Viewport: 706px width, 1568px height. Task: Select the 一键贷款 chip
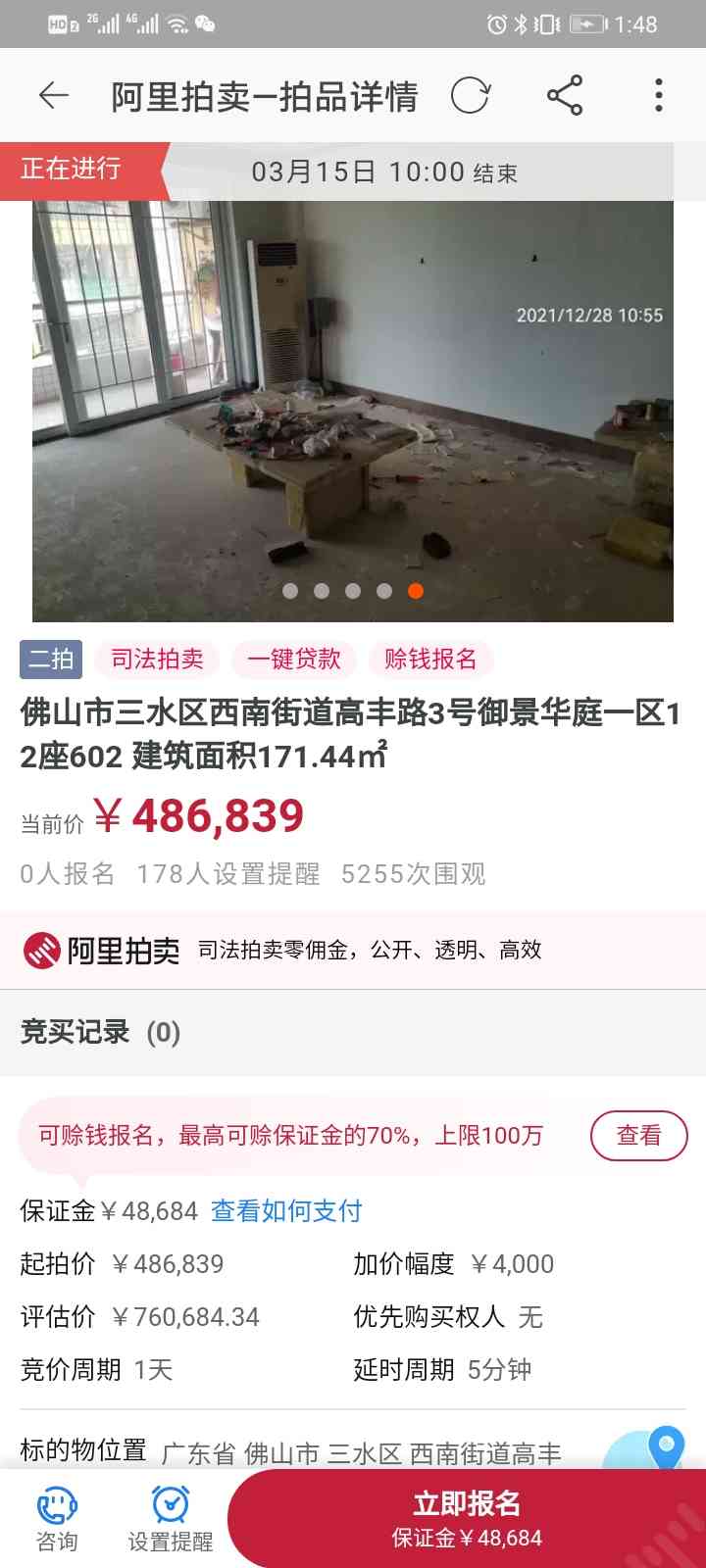tap(294, 660)
